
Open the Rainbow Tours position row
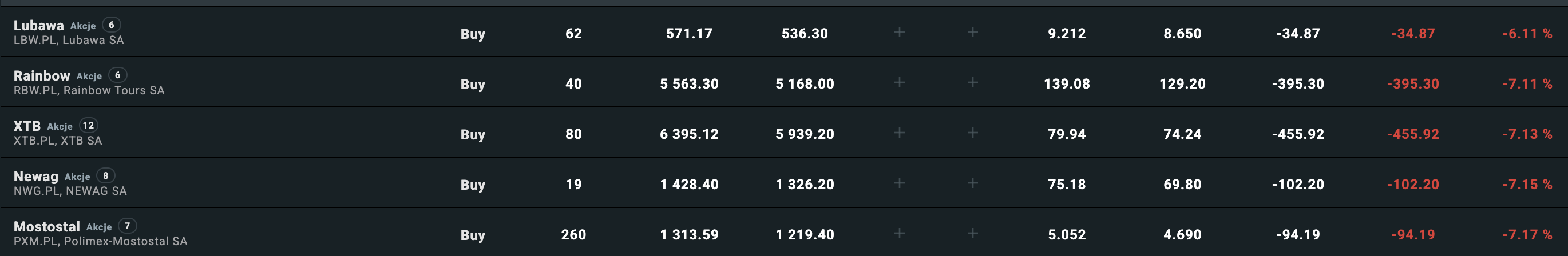tap(41, 76)
